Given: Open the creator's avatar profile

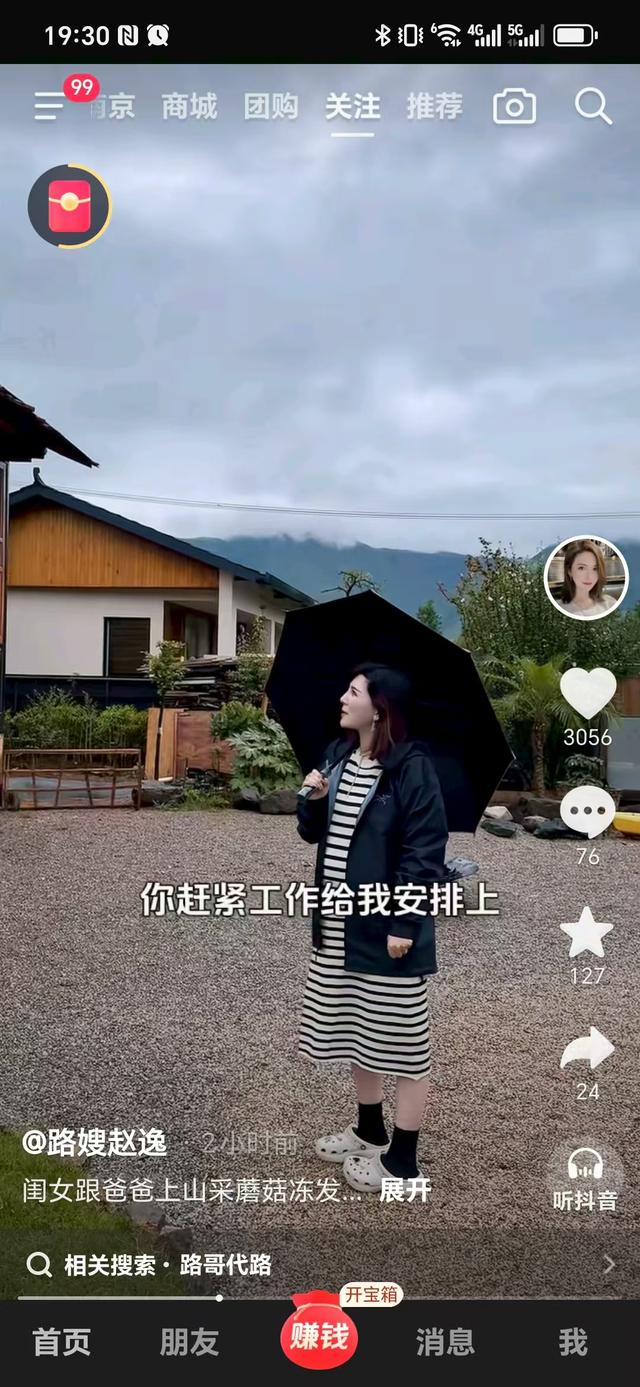Looking at the screenshot, I should (x=586, y=577).
